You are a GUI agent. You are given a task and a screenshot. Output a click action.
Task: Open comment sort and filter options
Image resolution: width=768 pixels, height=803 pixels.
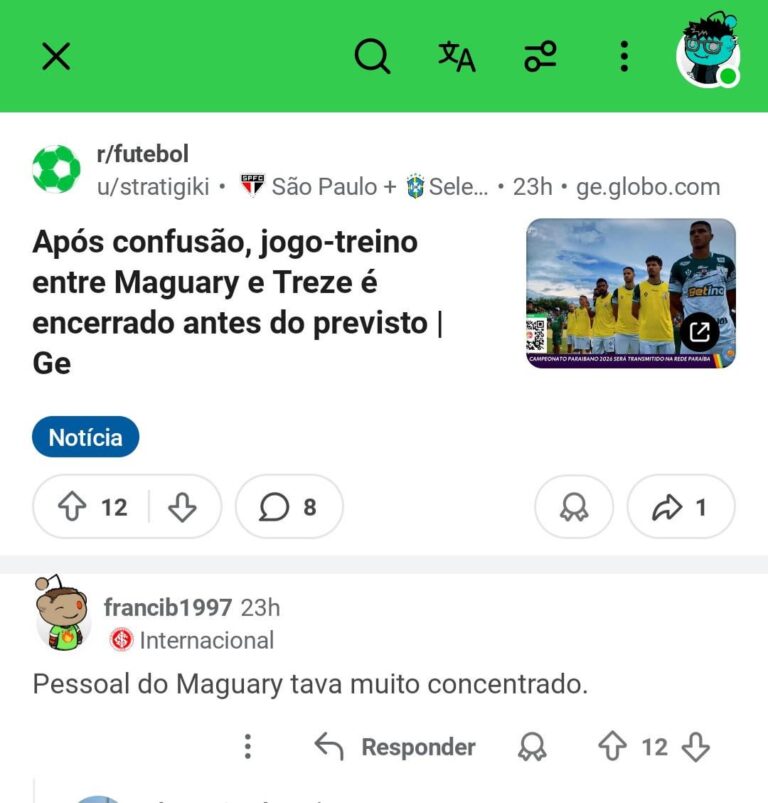click(x=540, y=56)
